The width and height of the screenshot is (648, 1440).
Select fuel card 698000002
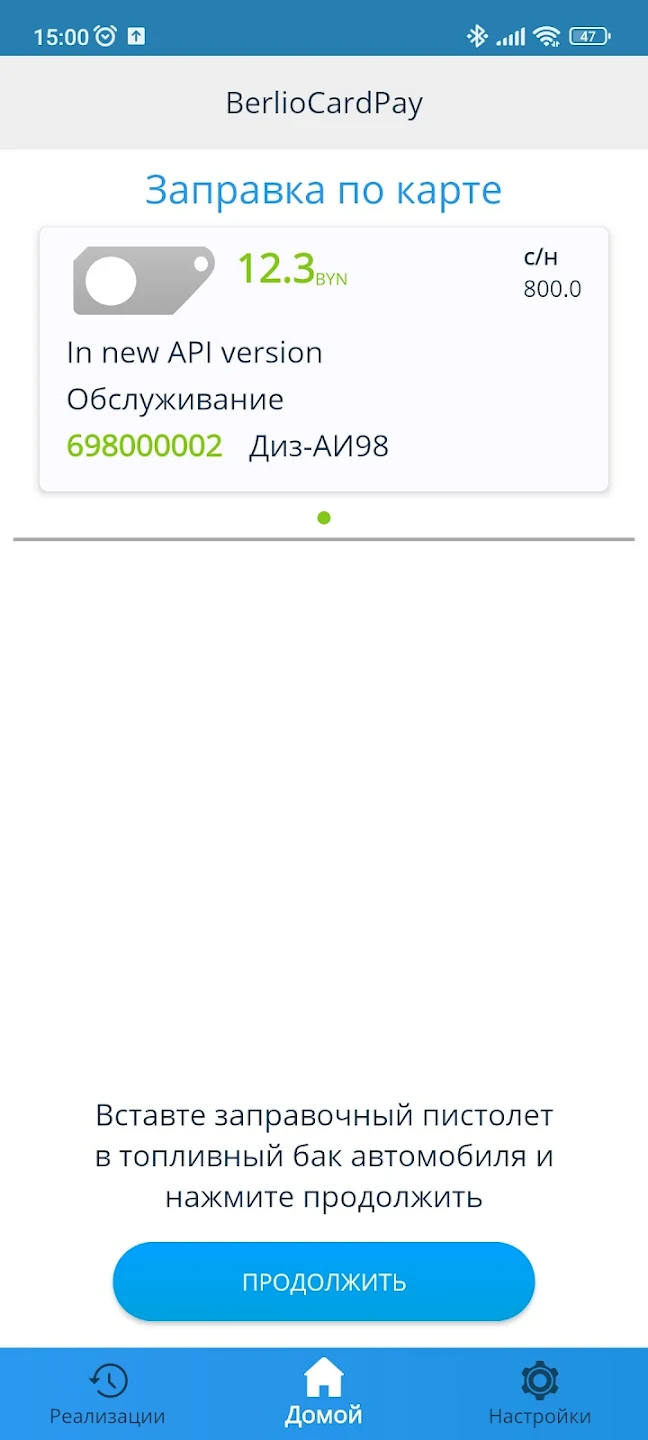coord(323,360)
